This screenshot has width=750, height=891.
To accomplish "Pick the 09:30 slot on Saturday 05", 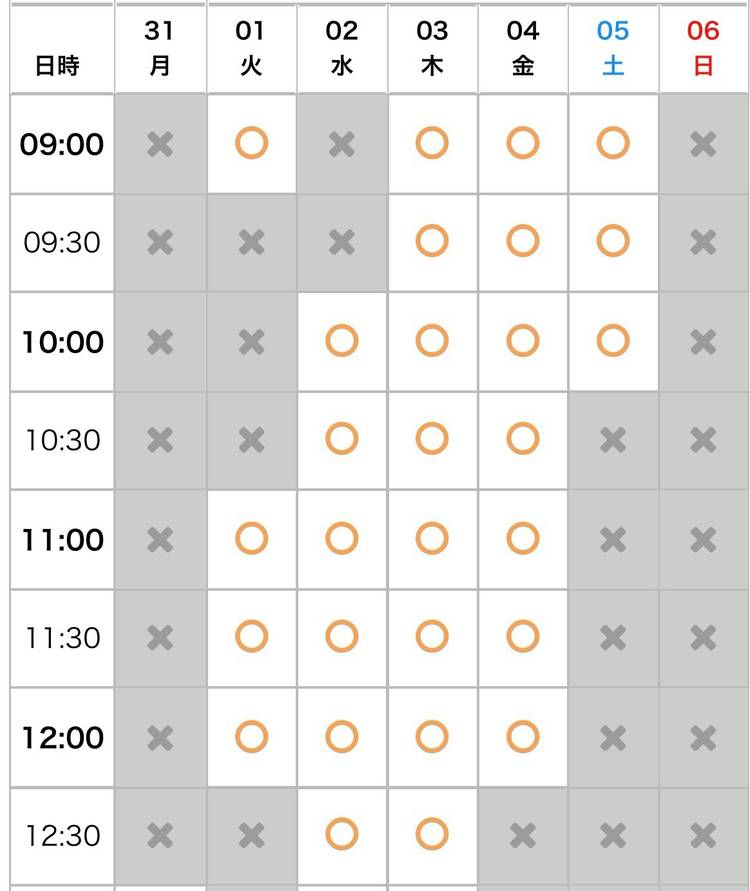I will (613, 242).
